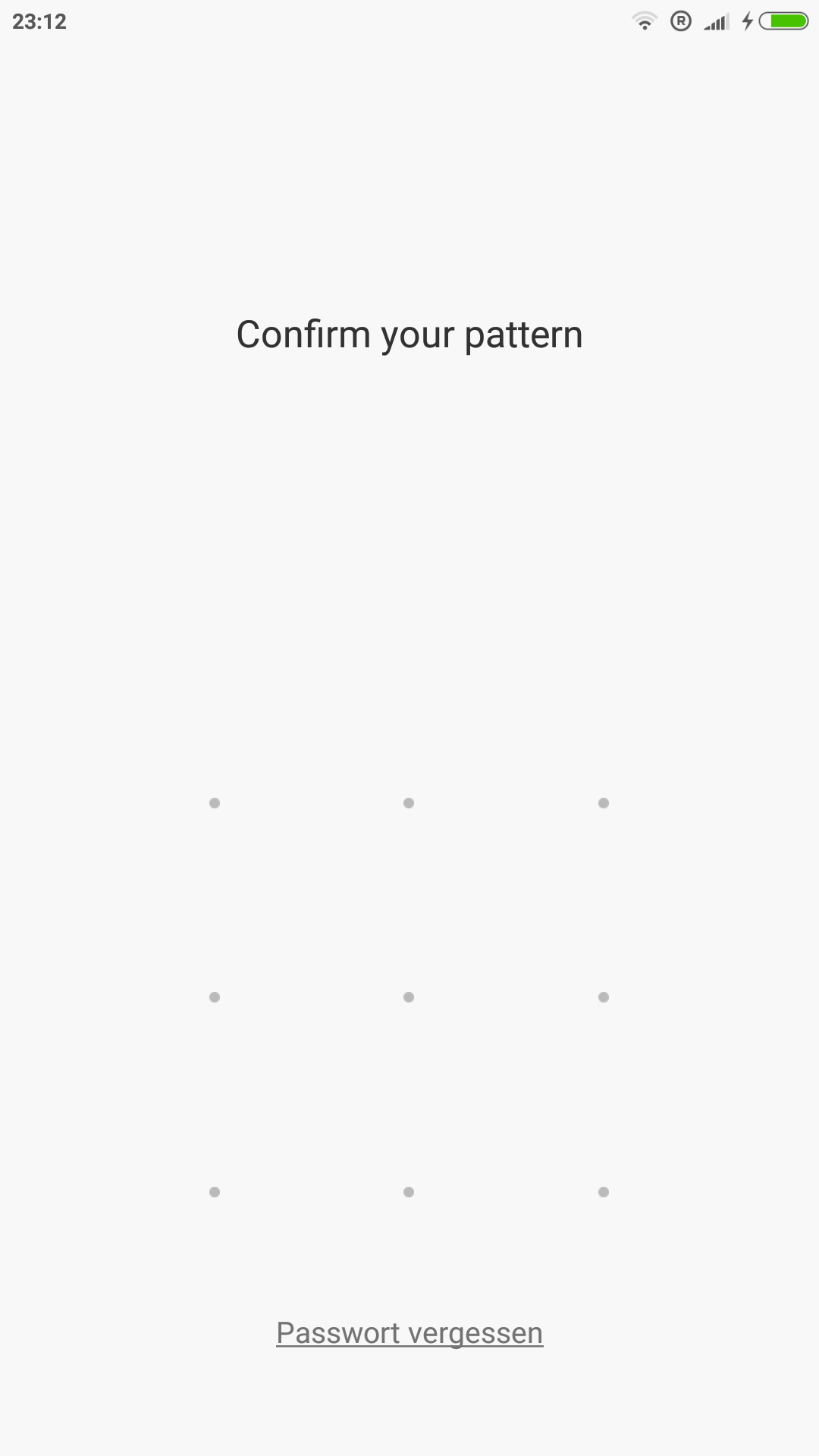Viewport: 819px width, 1456px height.
Task: Tap the bottom-left pattern dot
Action: point(215,1192)
